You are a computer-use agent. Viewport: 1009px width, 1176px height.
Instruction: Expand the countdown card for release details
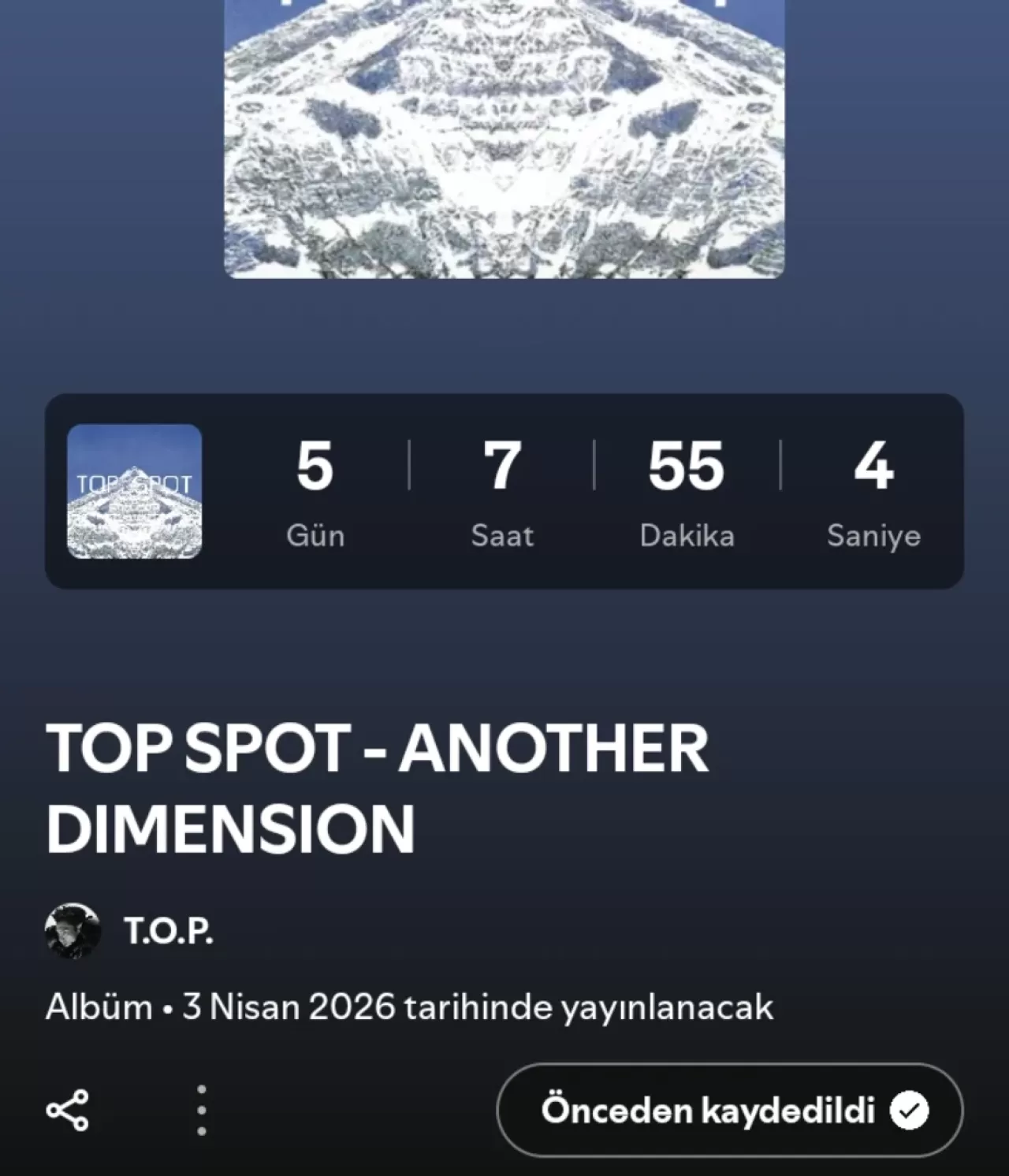(x=504, y=489)
